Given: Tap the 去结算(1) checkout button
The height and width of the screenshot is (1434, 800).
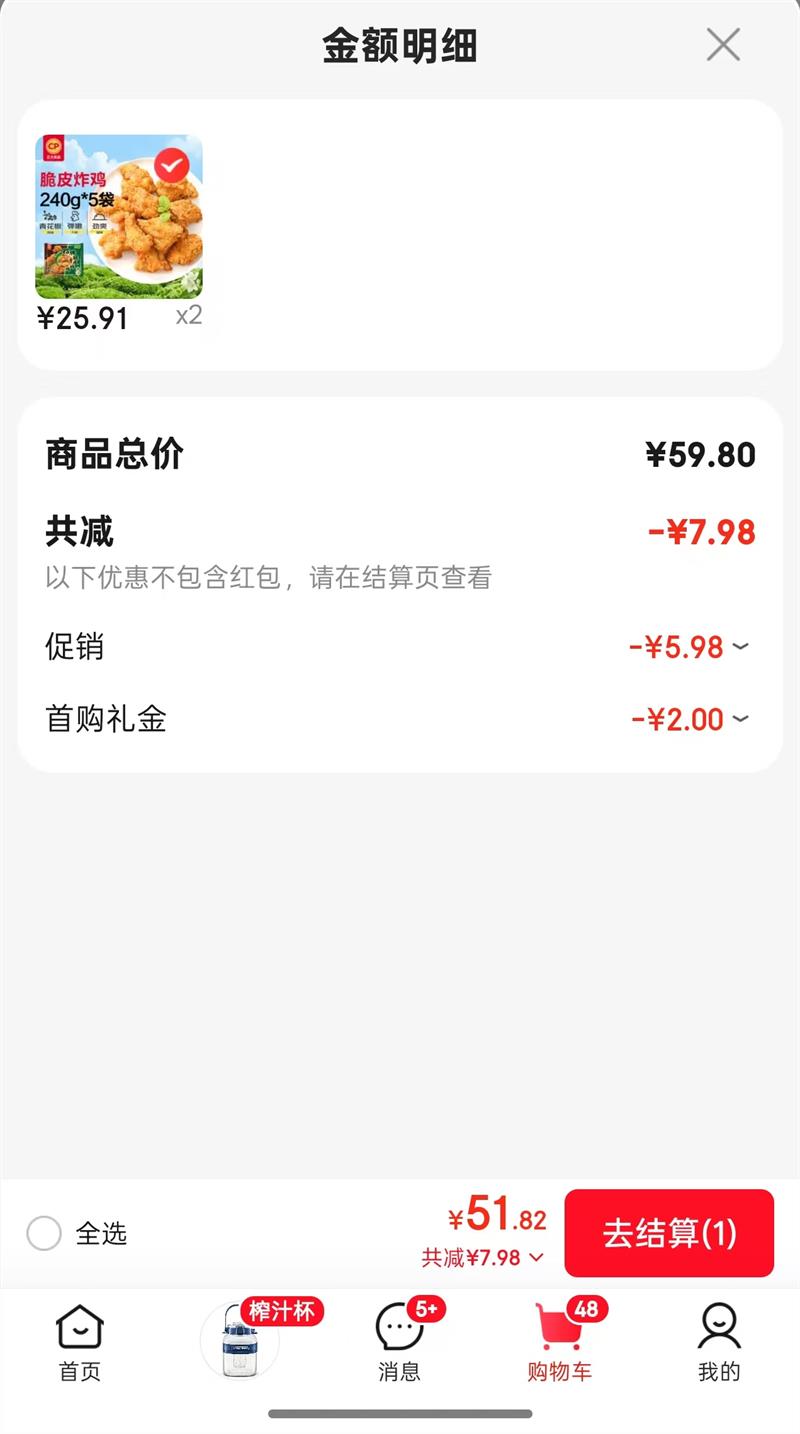Looking at the screenshot, I should [668, 1234].
